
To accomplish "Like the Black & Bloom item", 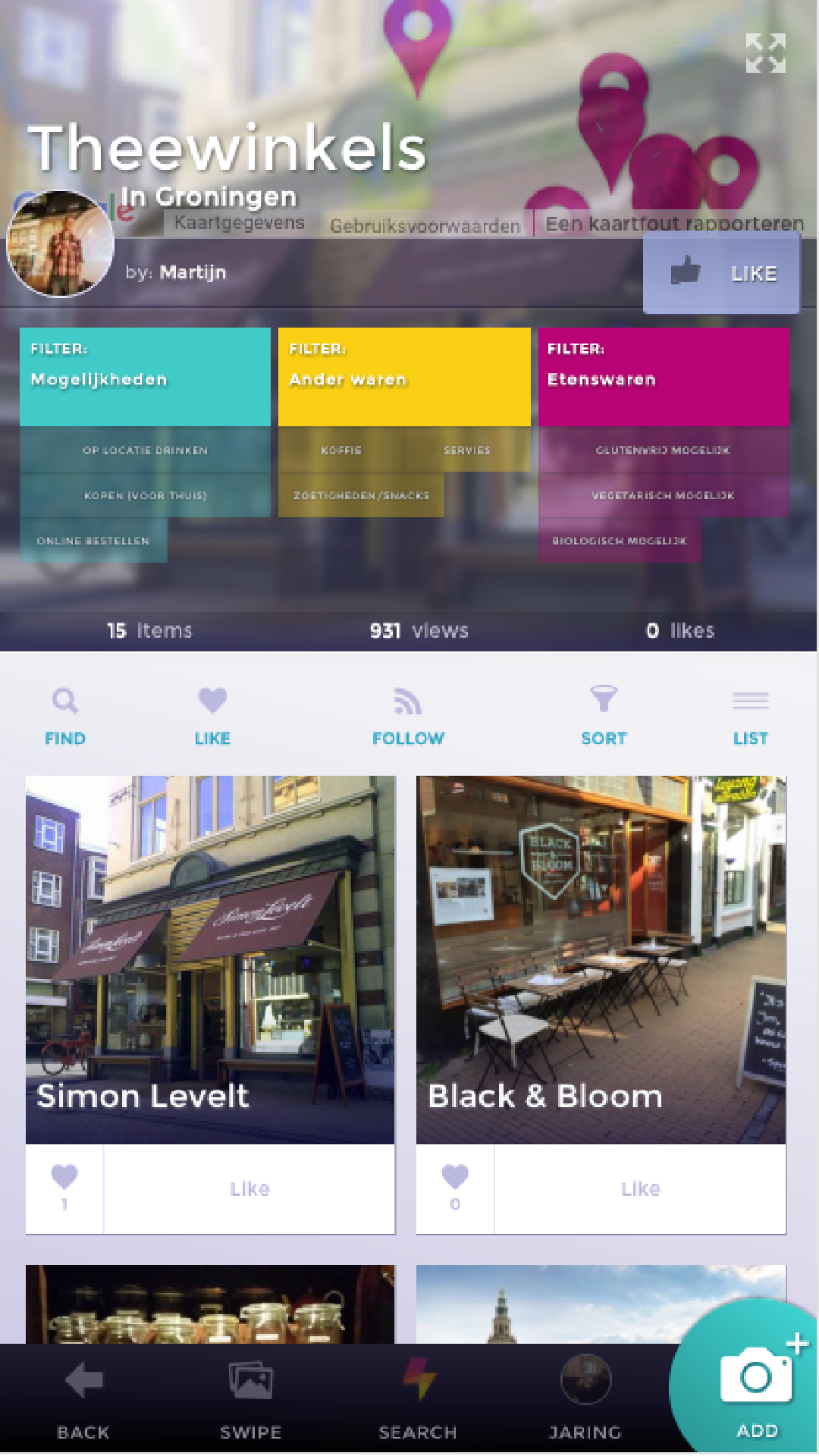I will click(x=640, y=1188).
